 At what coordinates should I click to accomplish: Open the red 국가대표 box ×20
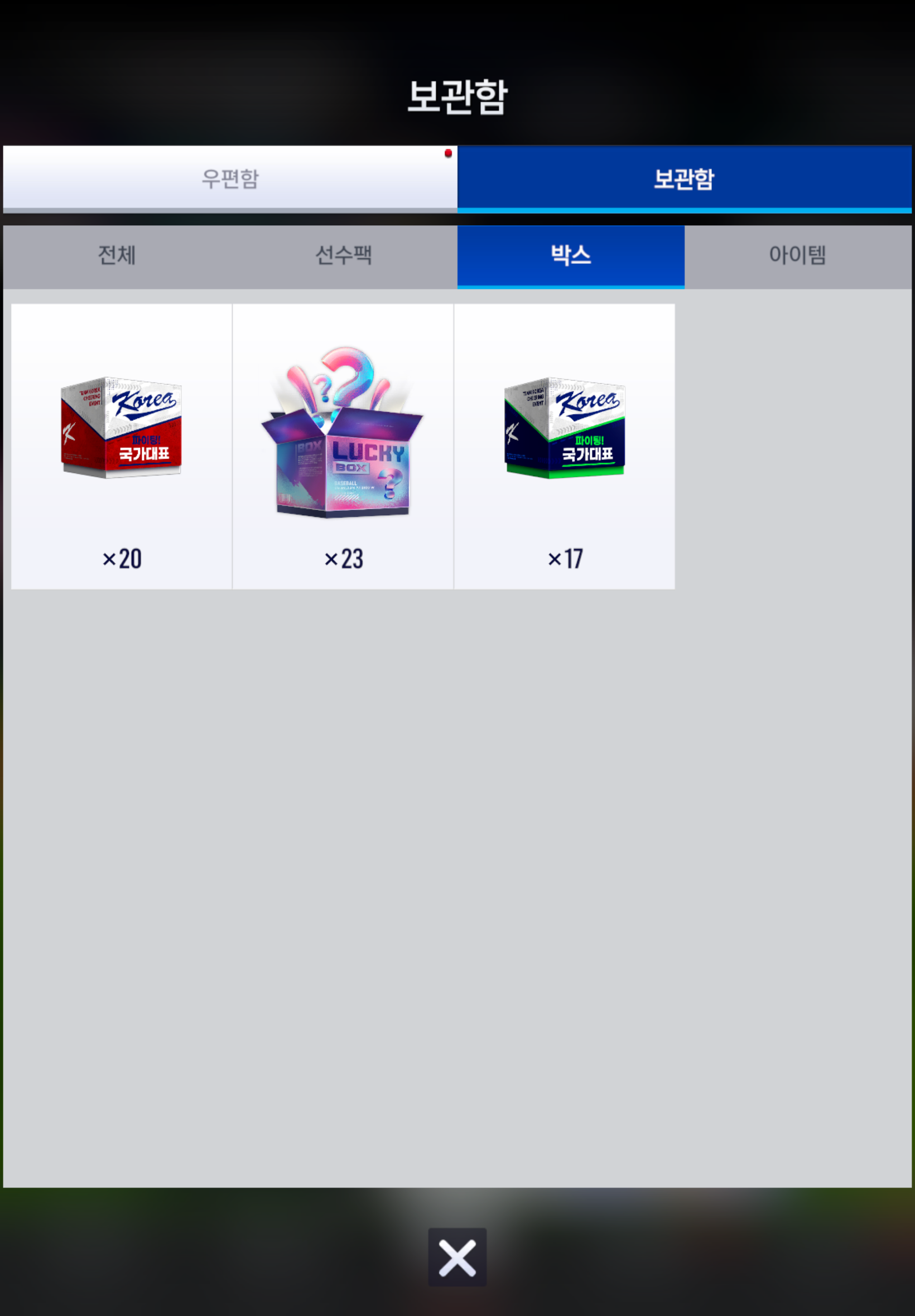122,446
